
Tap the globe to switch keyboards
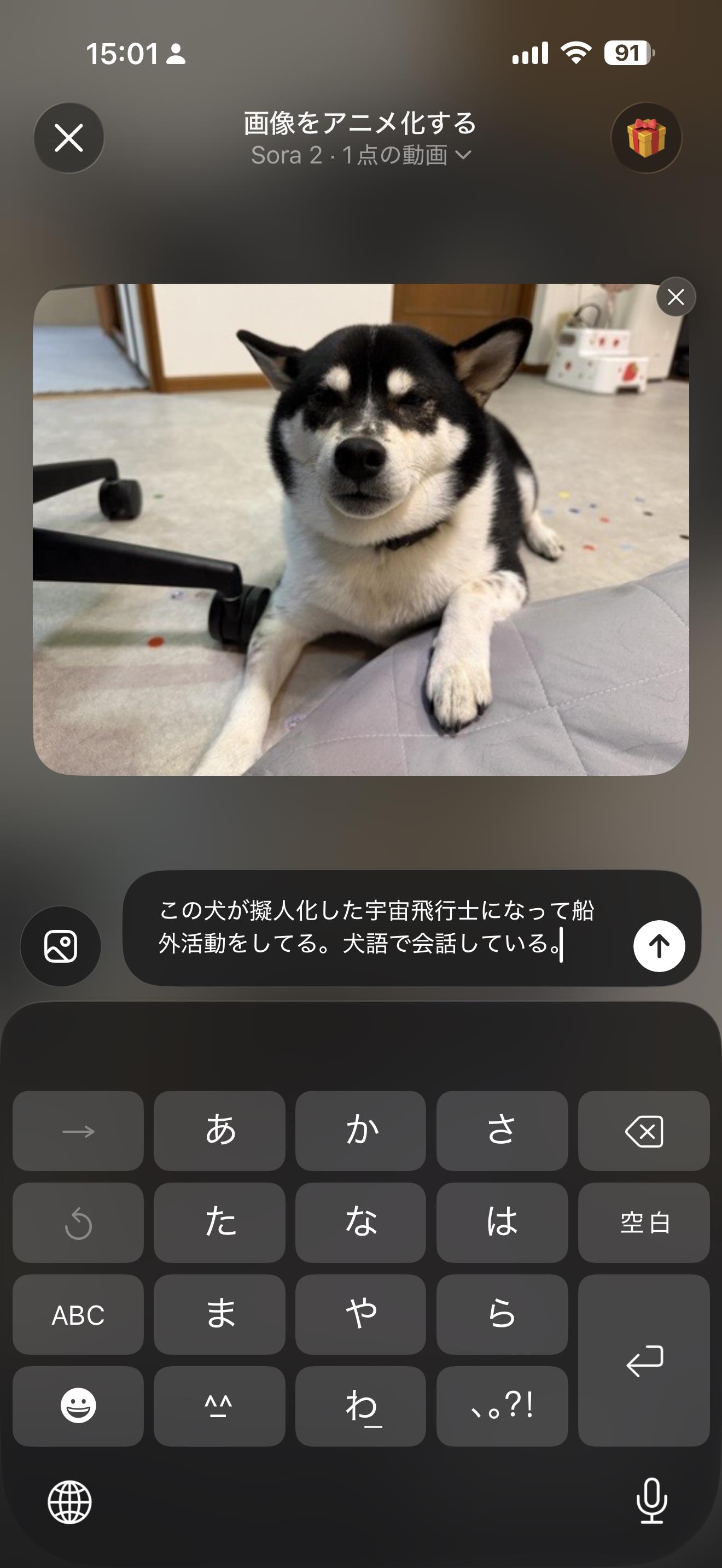coord(69,1503)
